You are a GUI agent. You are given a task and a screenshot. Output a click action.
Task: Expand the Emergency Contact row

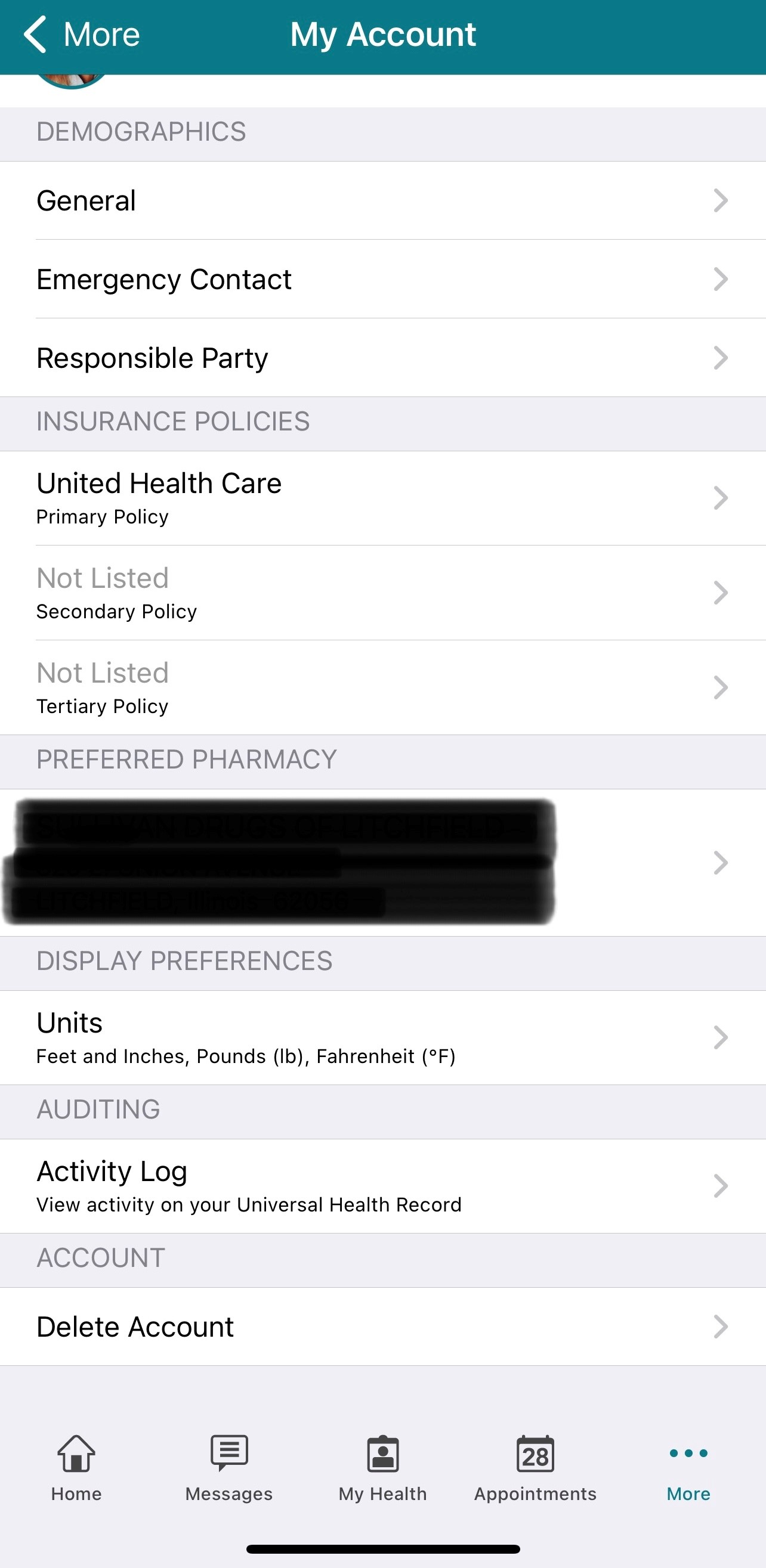(383, 280)
